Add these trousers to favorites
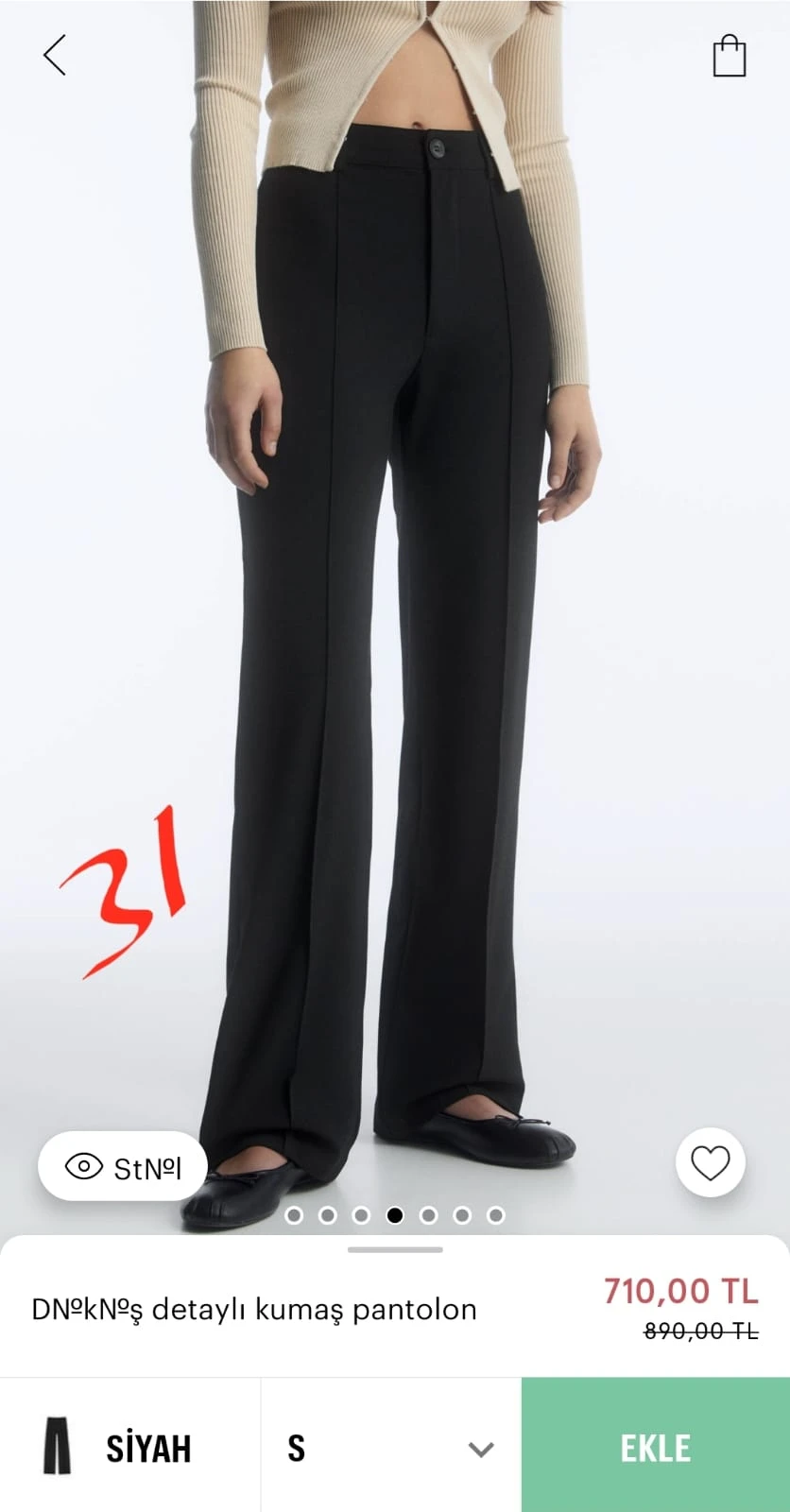Image resolution: width=790 pixels, height=1512 pixels. tap(710, 1162)
